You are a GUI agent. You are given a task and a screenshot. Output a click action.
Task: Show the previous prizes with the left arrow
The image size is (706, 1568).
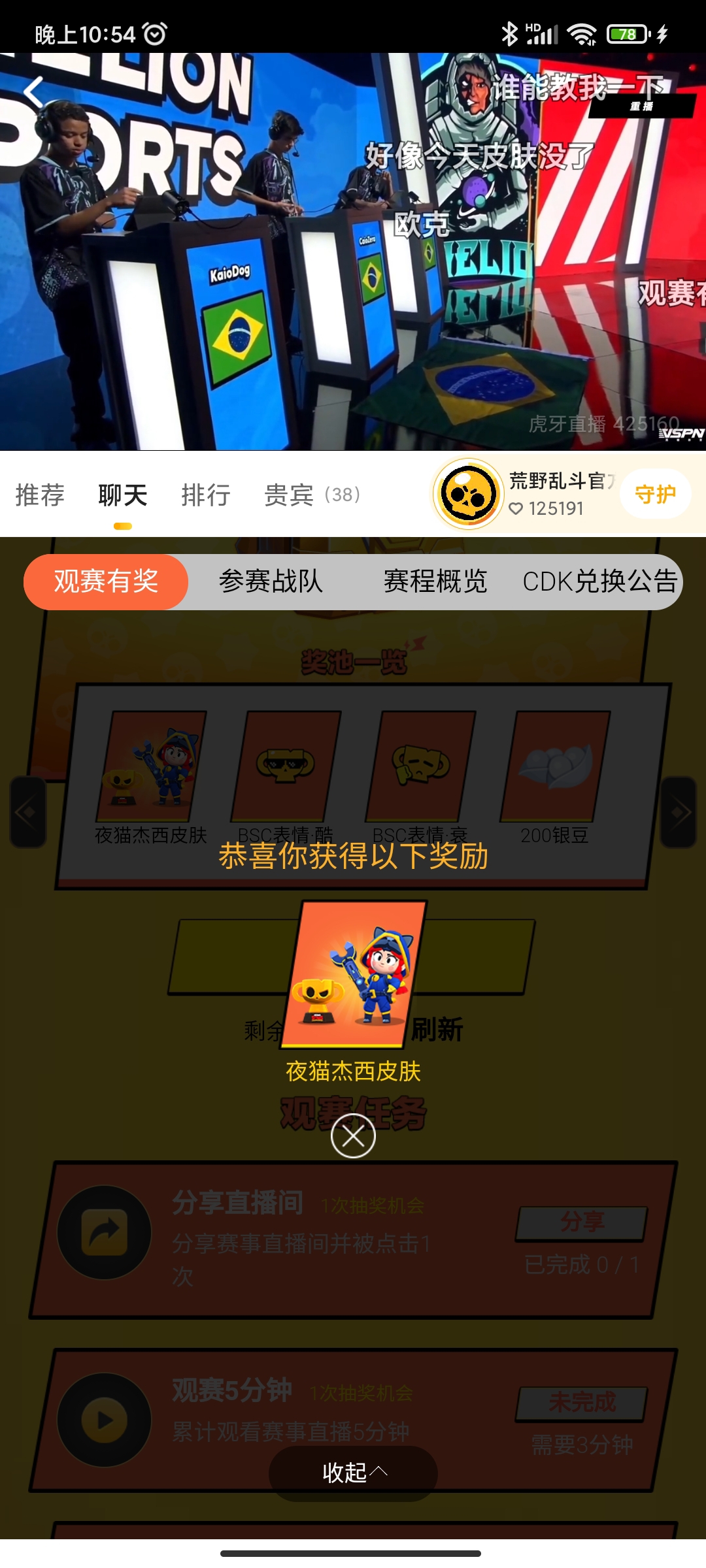click(27, 812)
